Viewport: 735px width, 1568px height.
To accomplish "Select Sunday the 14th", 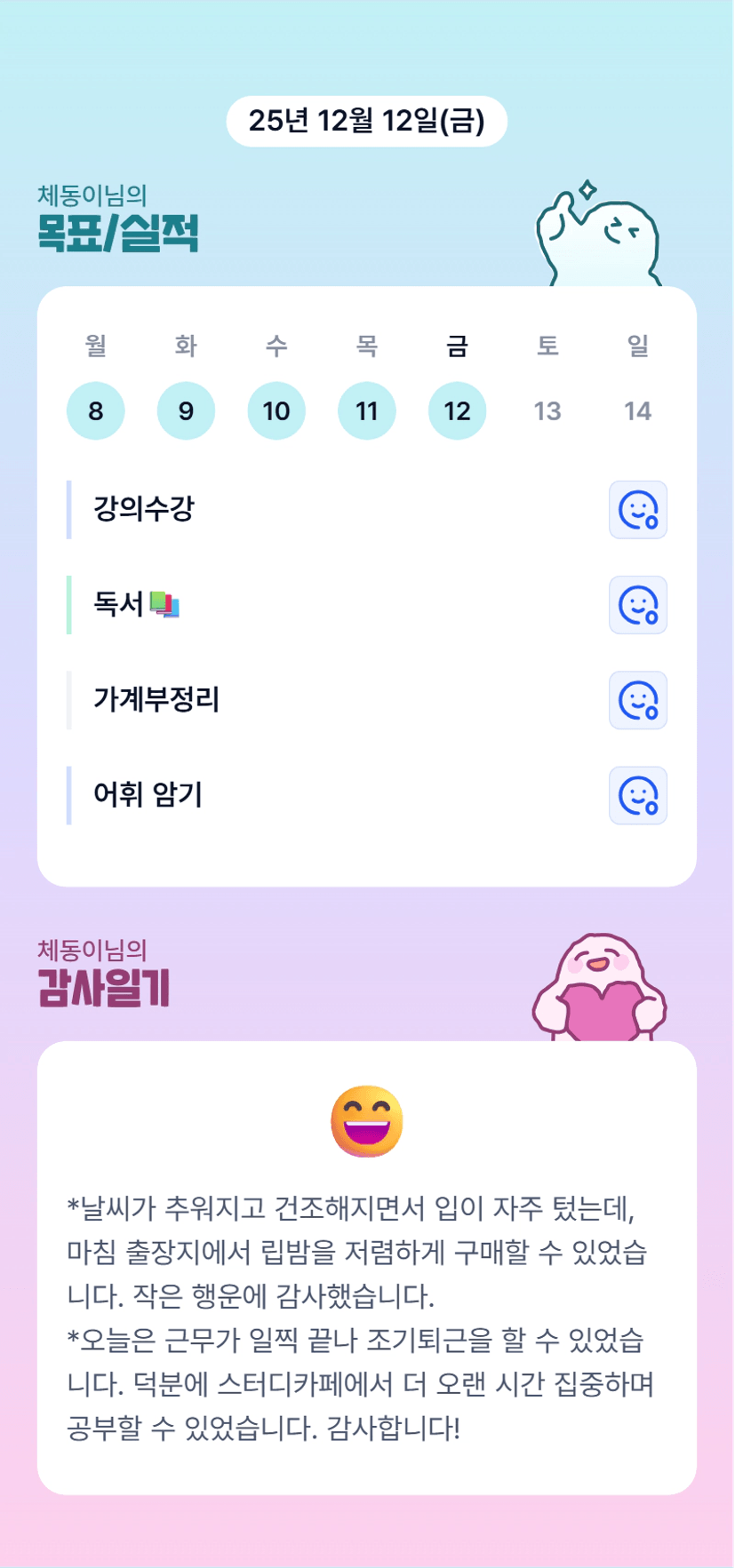I will coord(637,411).
